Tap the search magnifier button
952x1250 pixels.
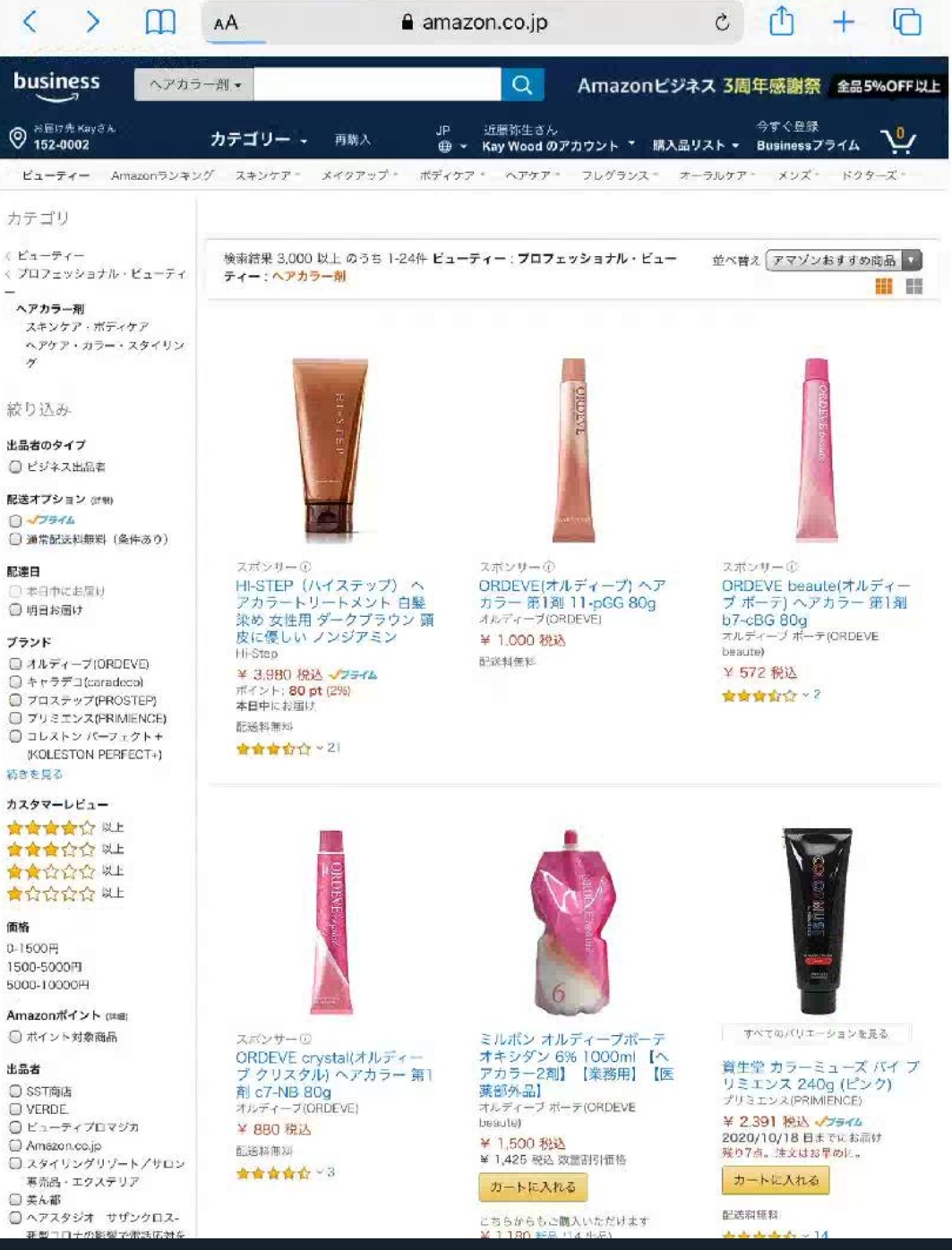(522, 85)
